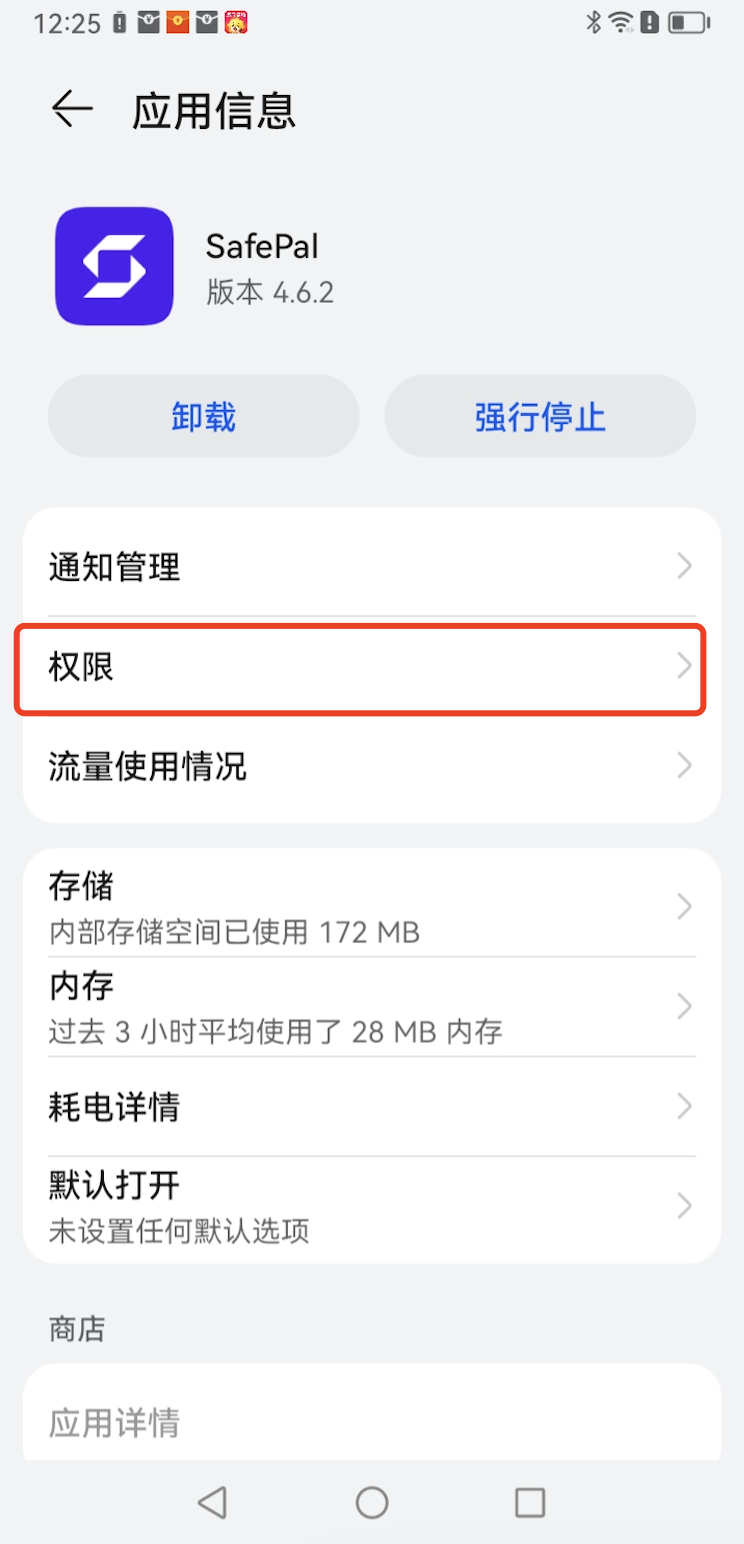The image size is (744, 1544).
Task: Tap the system home button
Action: point(372,1502)
